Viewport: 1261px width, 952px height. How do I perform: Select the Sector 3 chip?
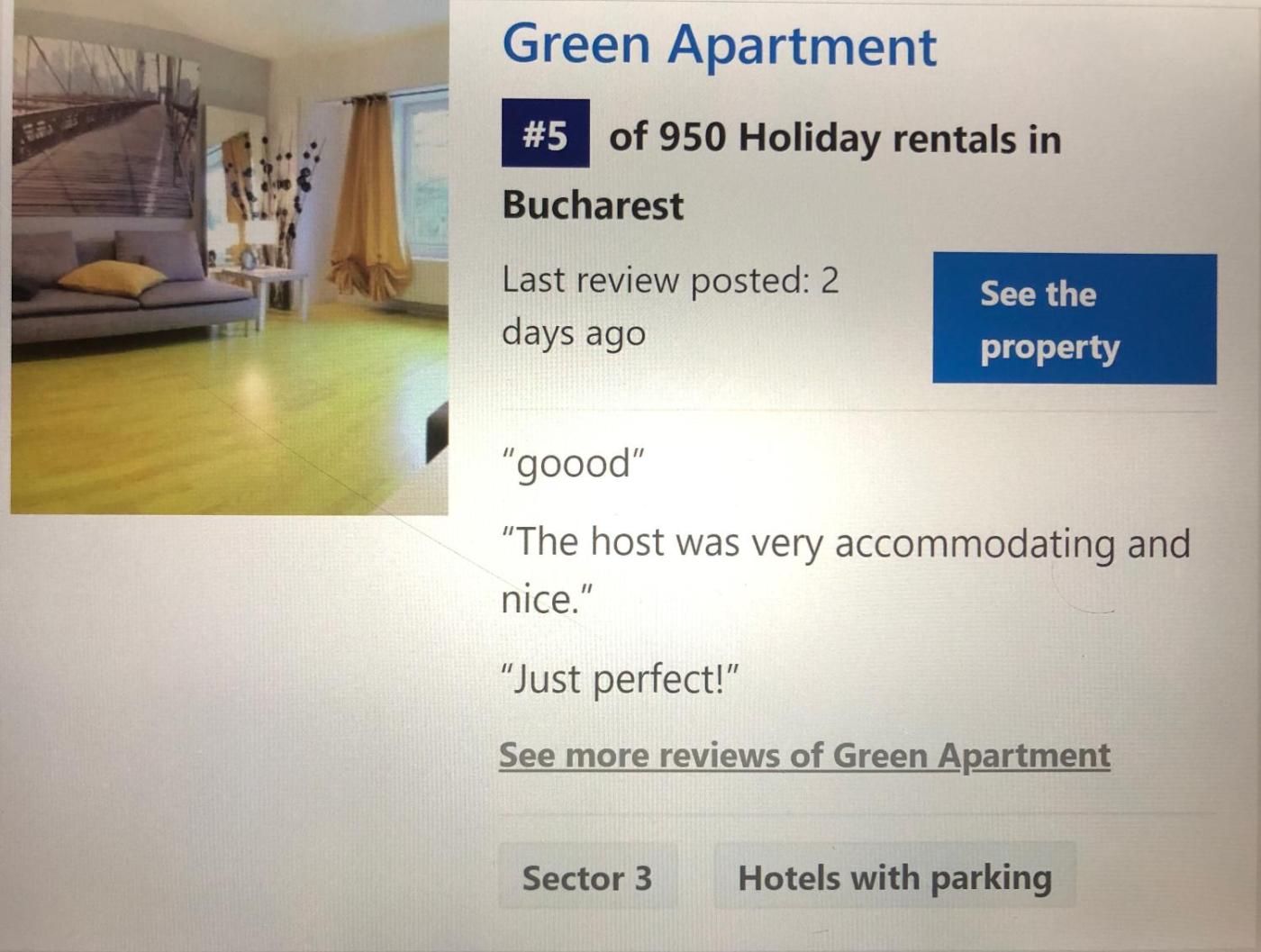pos(587,877)
